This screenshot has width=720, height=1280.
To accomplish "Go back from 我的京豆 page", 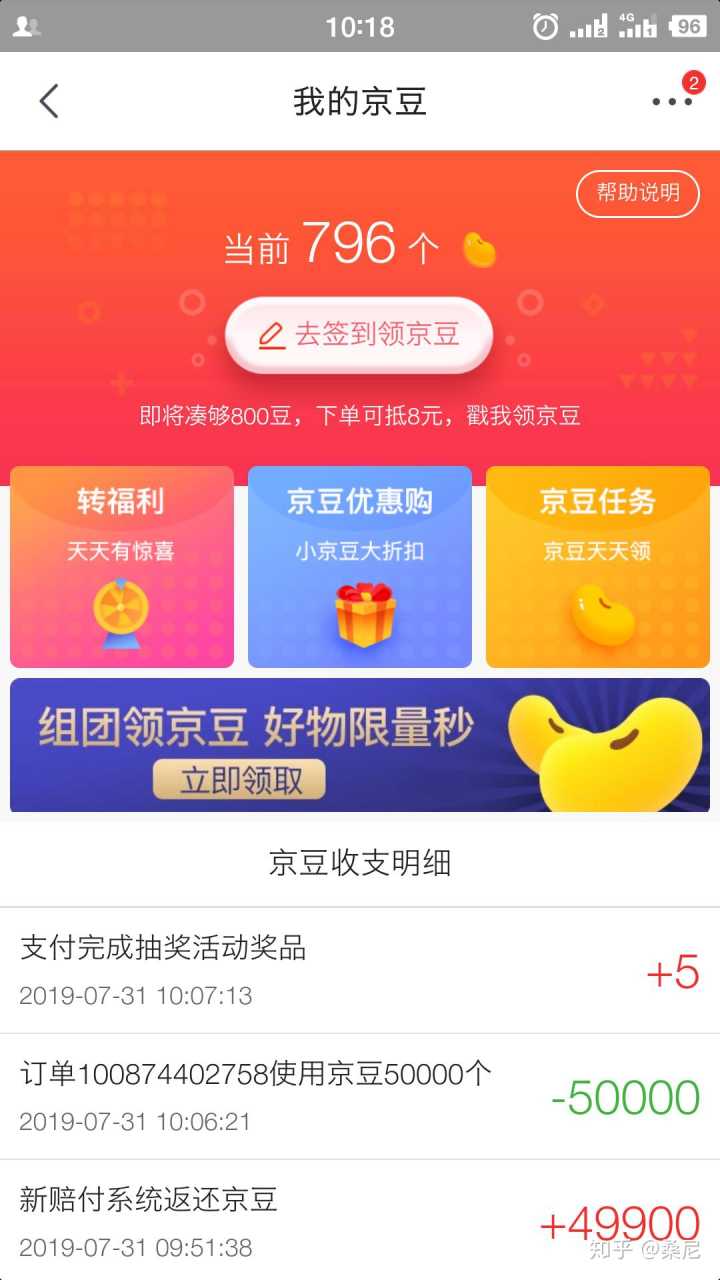I will coord(49,101).
